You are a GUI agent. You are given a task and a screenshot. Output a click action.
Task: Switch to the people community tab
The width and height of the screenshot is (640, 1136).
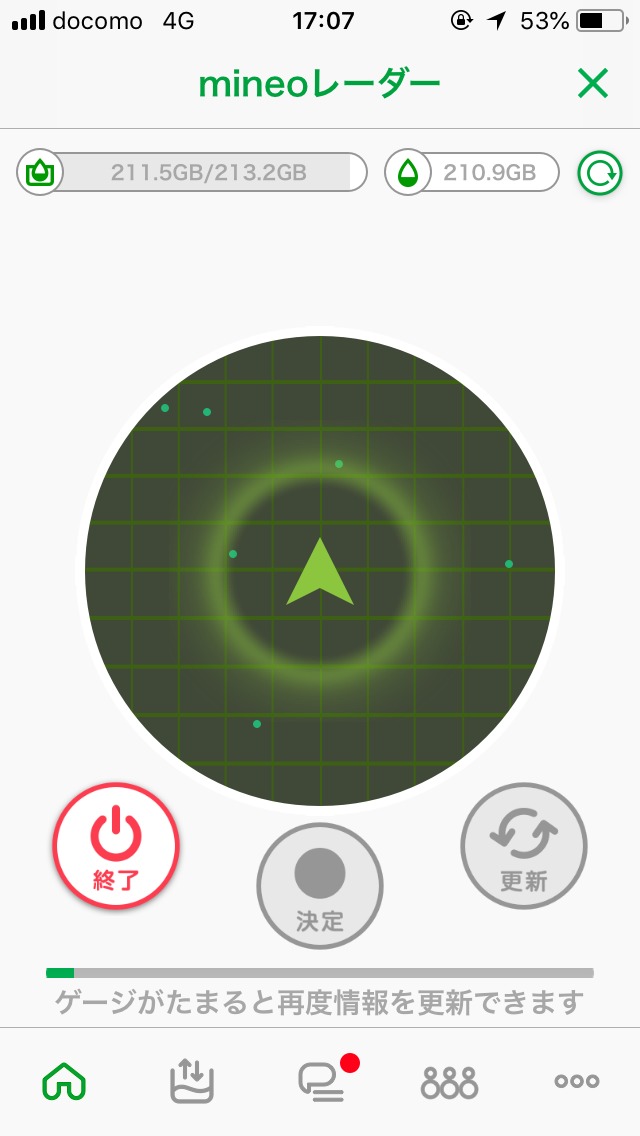pos(449,1081)
